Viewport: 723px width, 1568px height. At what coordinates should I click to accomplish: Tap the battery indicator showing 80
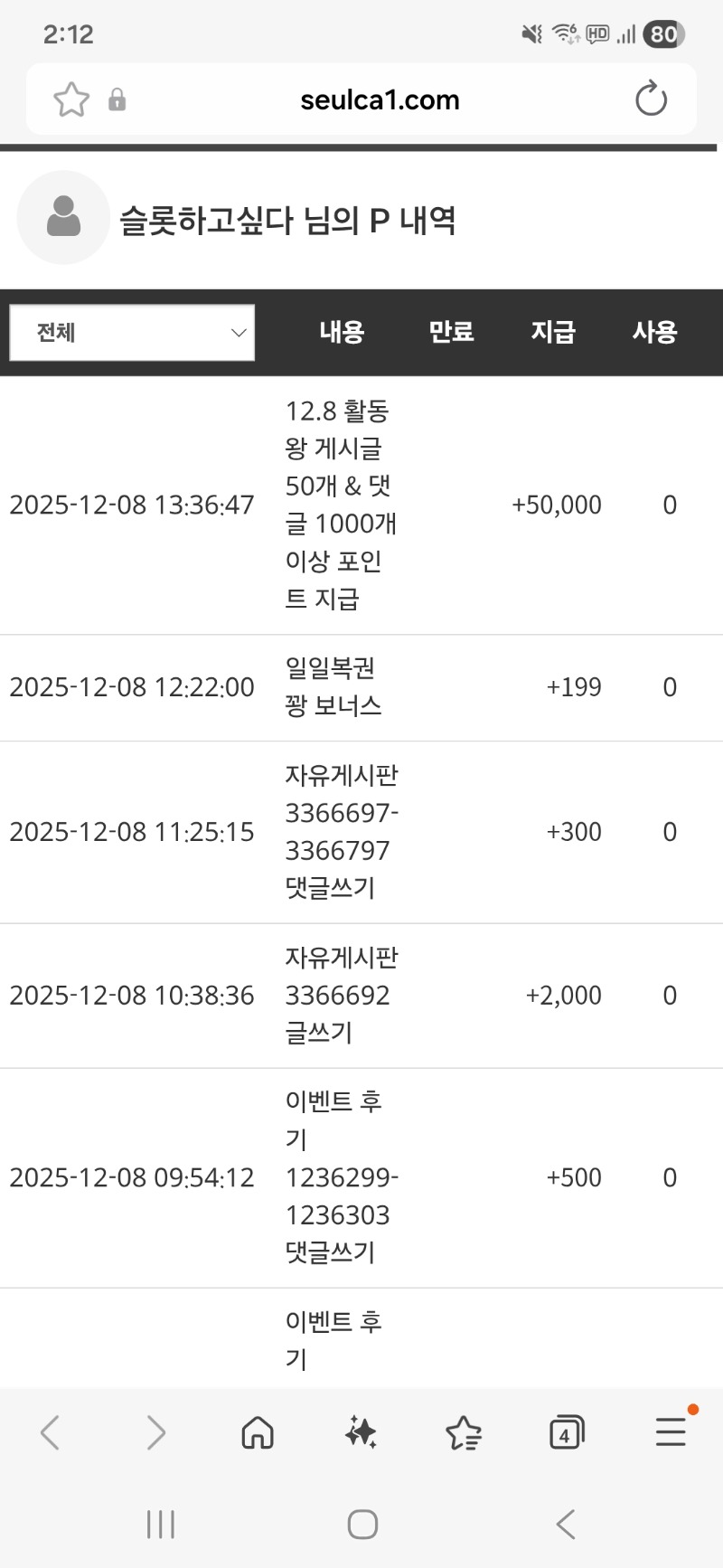(664, 33)
